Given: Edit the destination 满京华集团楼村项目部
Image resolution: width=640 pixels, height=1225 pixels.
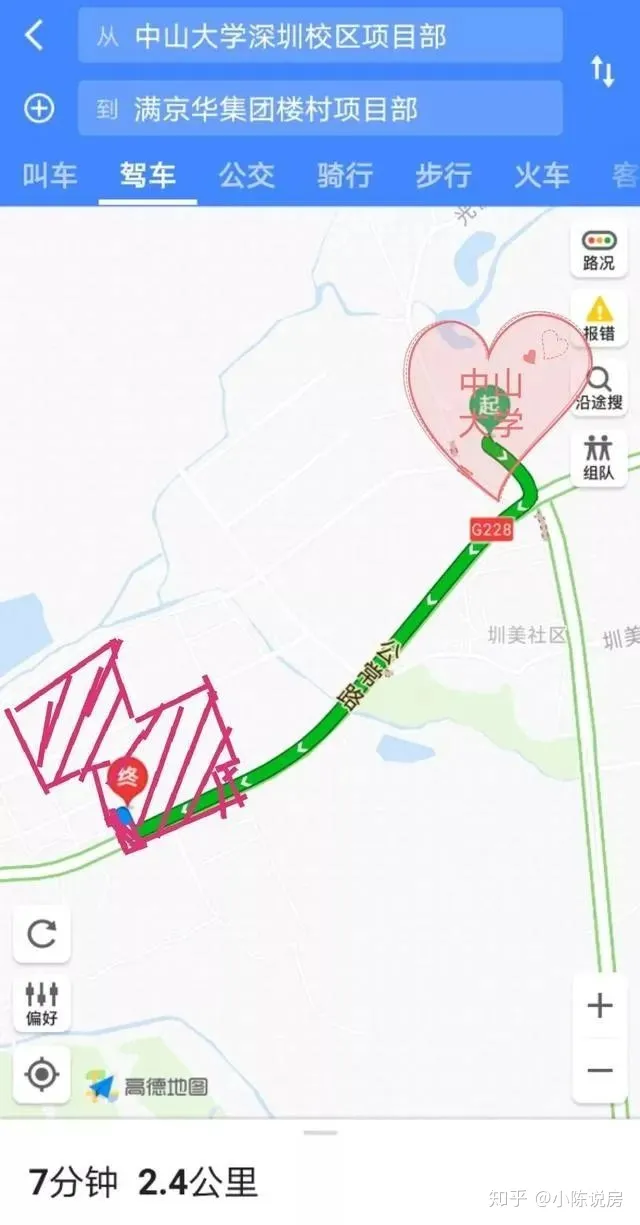Looking at the screenshot, I should click(320, 109).
